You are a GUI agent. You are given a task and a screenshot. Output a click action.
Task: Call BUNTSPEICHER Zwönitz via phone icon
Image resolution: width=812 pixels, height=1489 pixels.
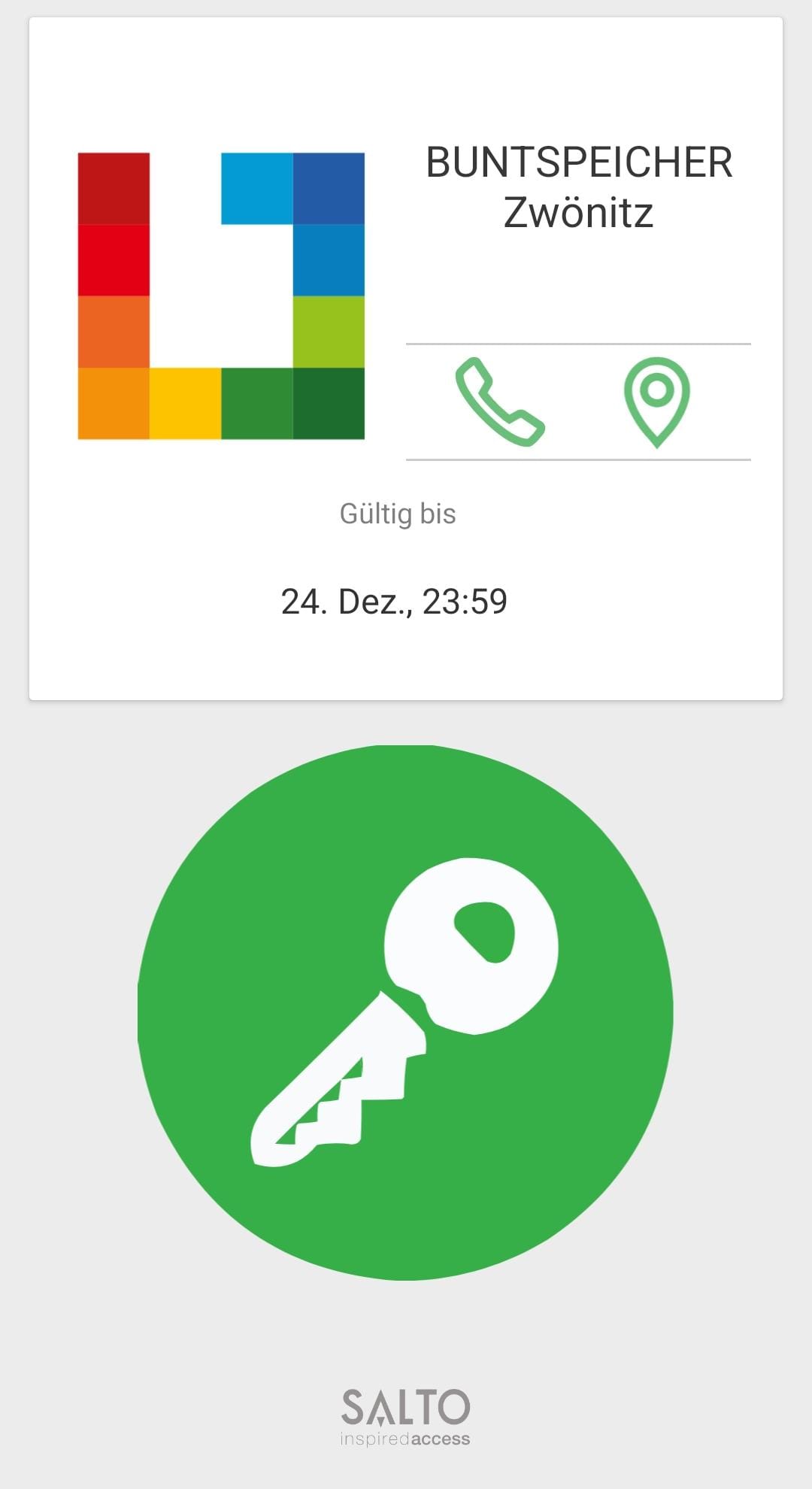point(499,402)
